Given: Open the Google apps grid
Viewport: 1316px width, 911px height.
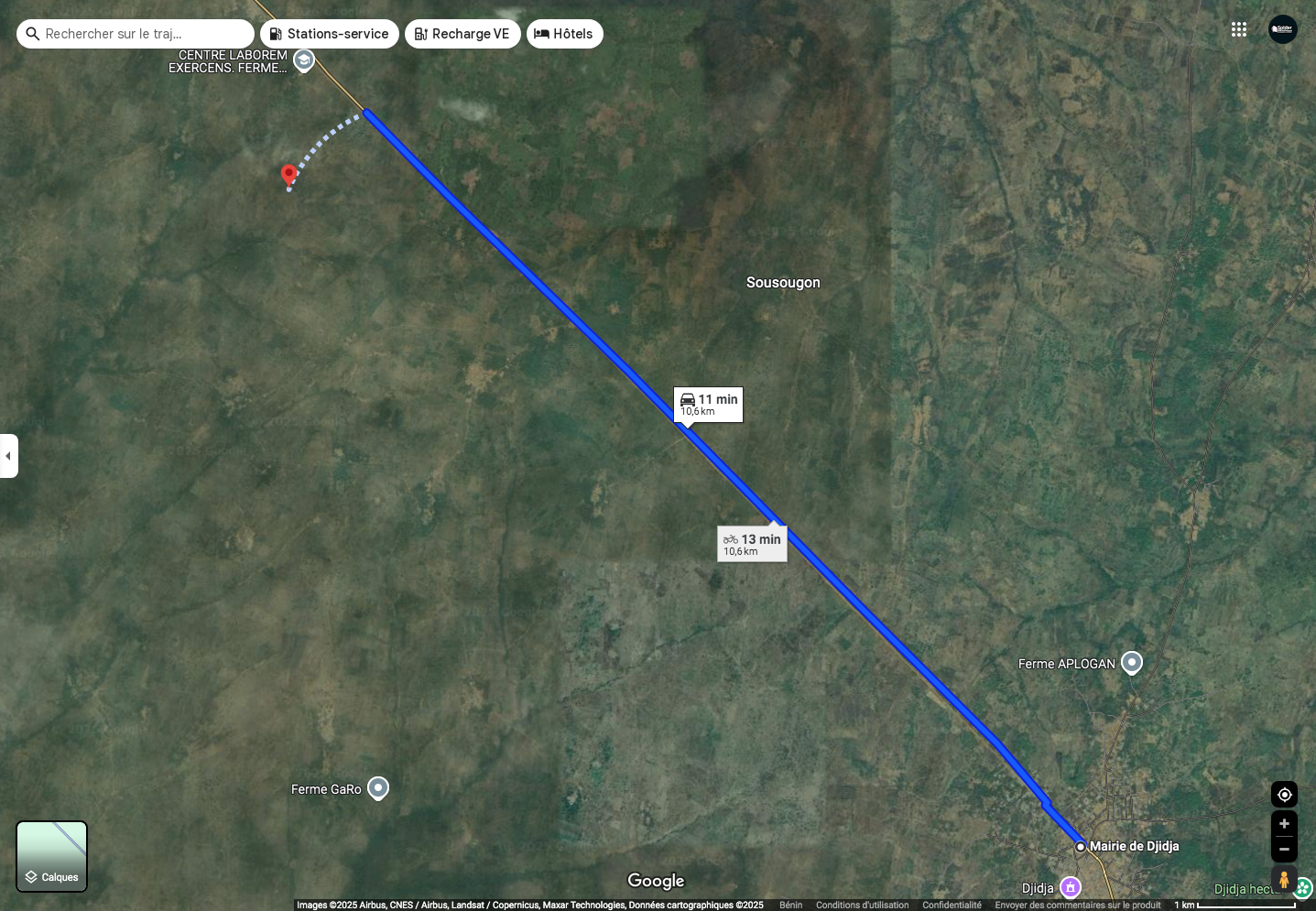Looking at the screenshot, I should pos(1238,29).
